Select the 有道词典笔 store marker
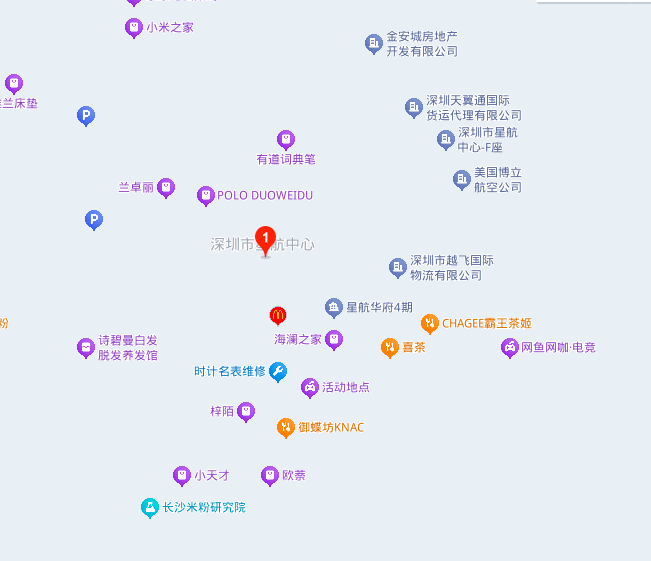Image resolution: width=651 pixels, height=561 pixels. (286, 139)
